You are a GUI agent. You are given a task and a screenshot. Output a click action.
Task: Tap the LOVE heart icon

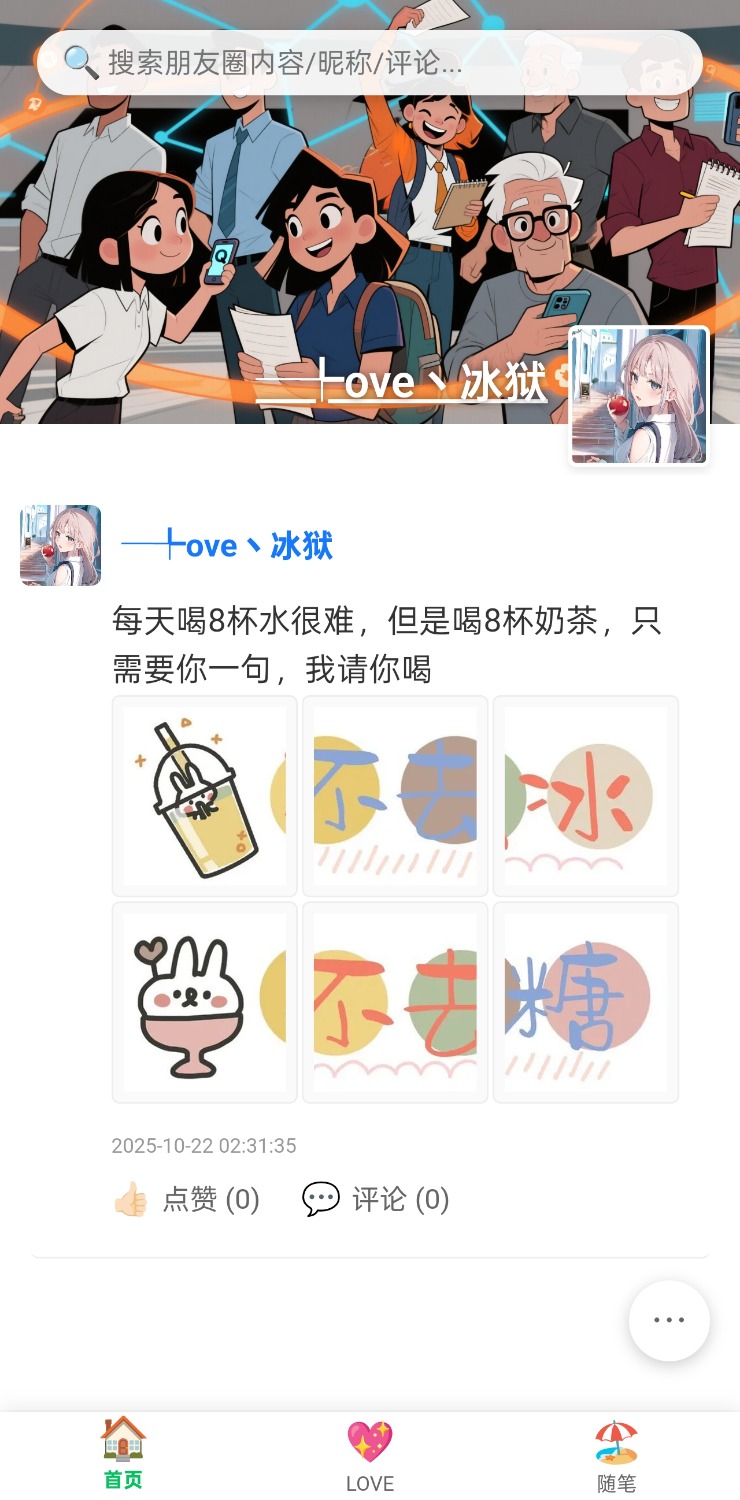coord(371,1437)
